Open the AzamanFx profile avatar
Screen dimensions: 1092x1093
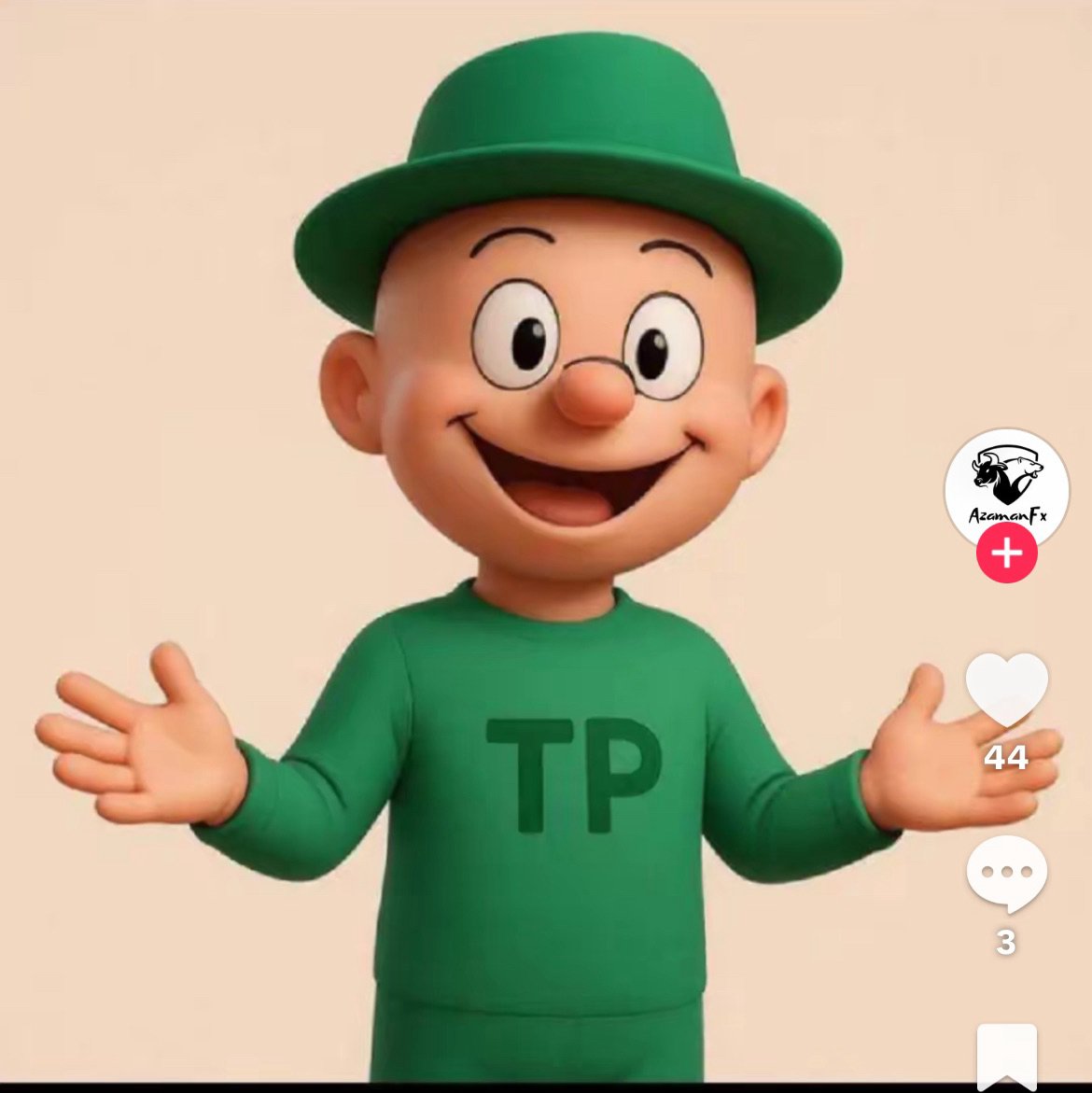[1006, 489]
